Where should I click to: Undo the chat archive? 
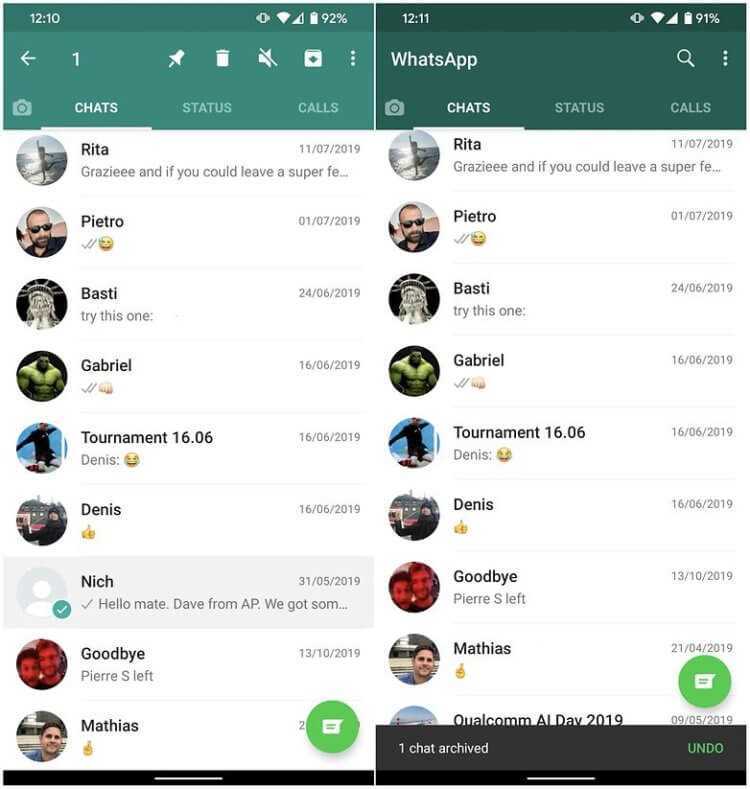705,748
